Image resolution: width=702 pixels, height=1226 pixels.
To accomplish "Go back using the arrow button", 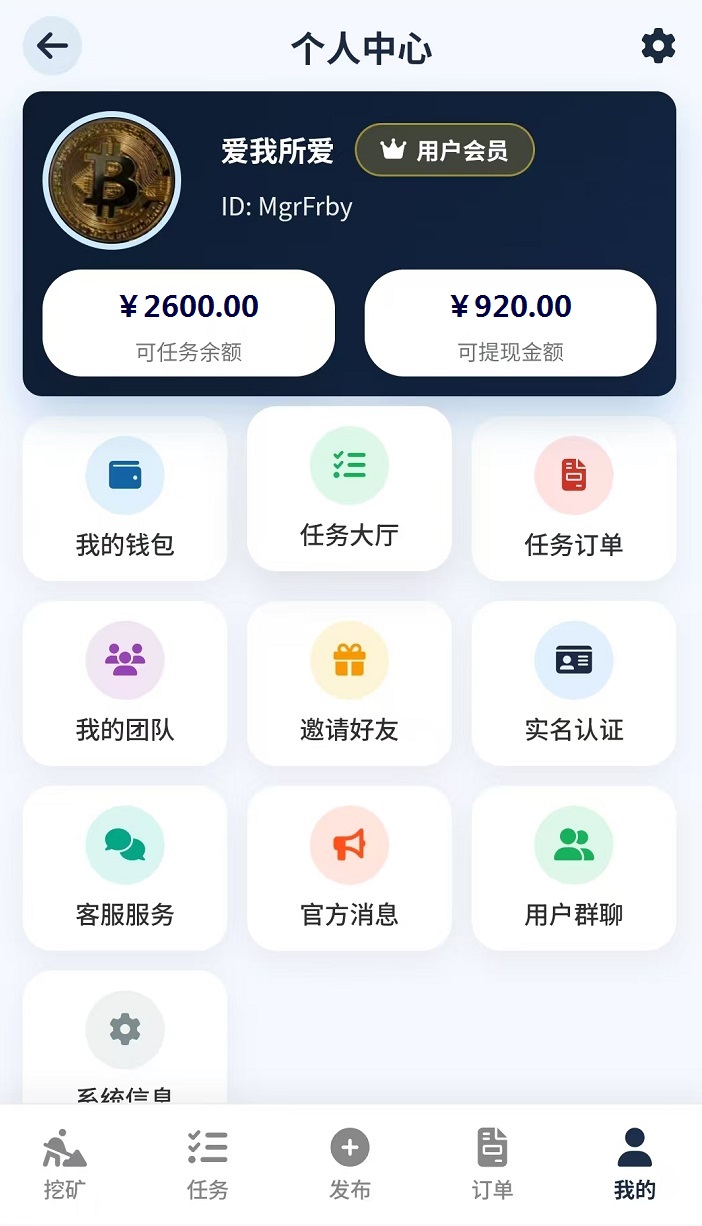I will 52,45.
